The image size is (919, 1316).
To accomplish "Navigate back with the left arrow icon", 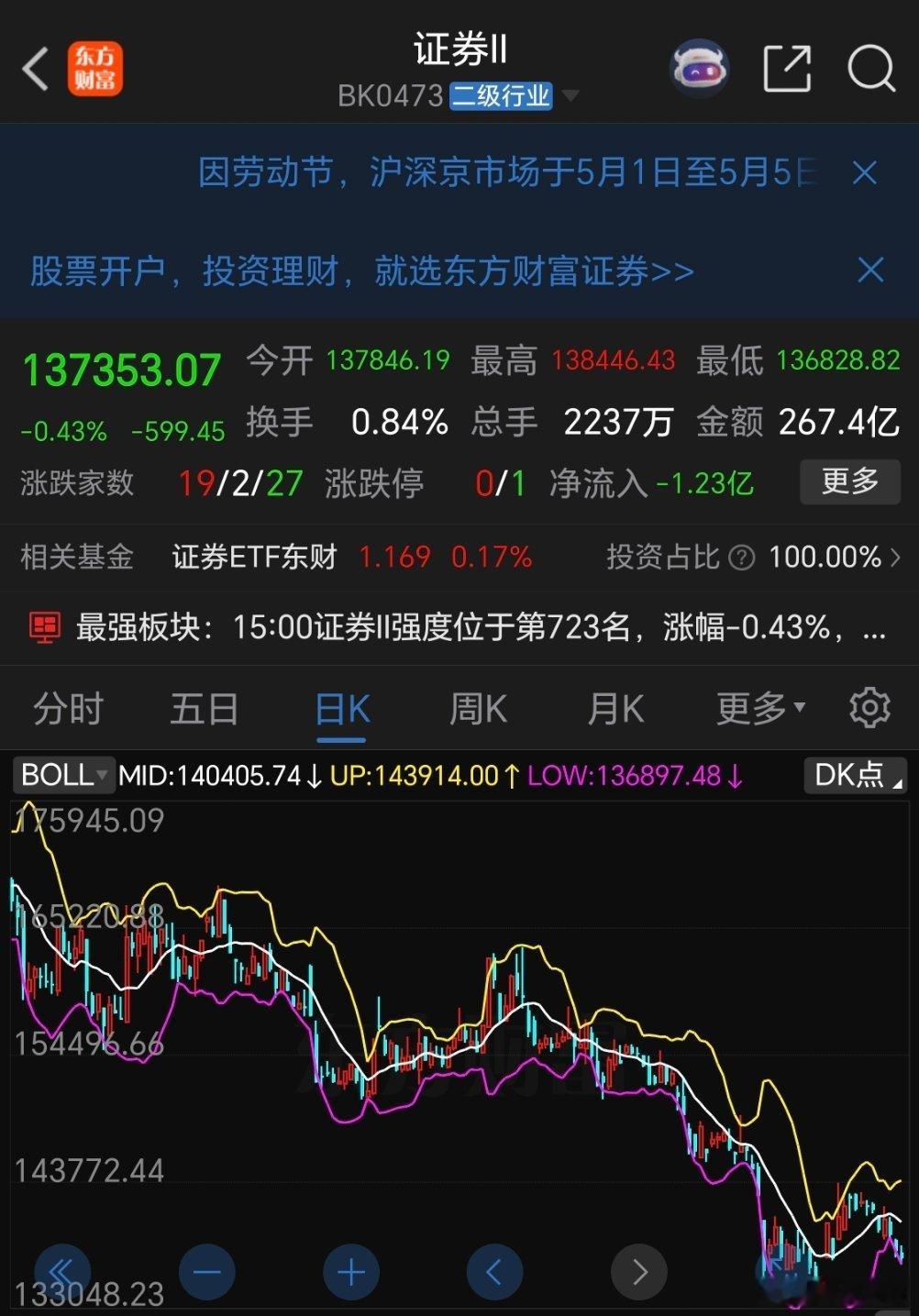I will 35,67.
